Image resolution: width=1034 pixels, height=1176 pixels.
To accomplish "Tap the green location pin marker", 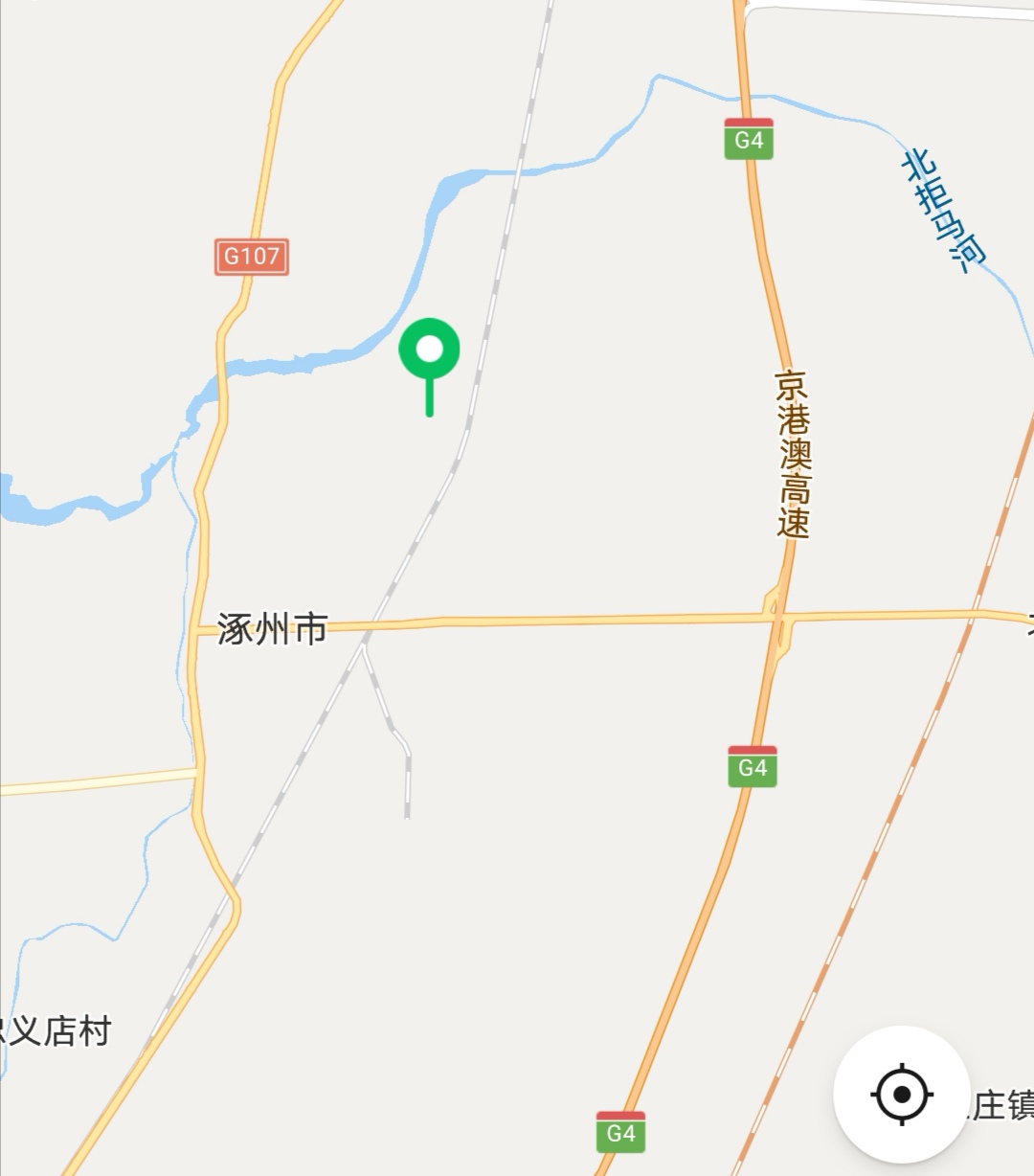I will tap(429, 351).
